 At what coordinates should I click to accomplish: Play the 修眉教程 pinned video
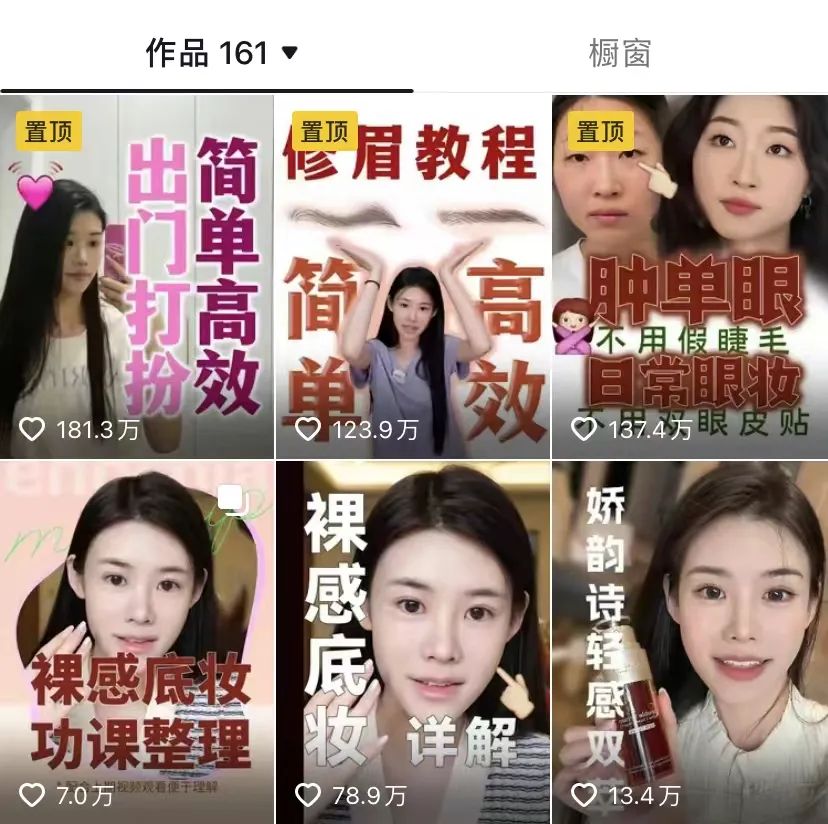tap(413, 277)
